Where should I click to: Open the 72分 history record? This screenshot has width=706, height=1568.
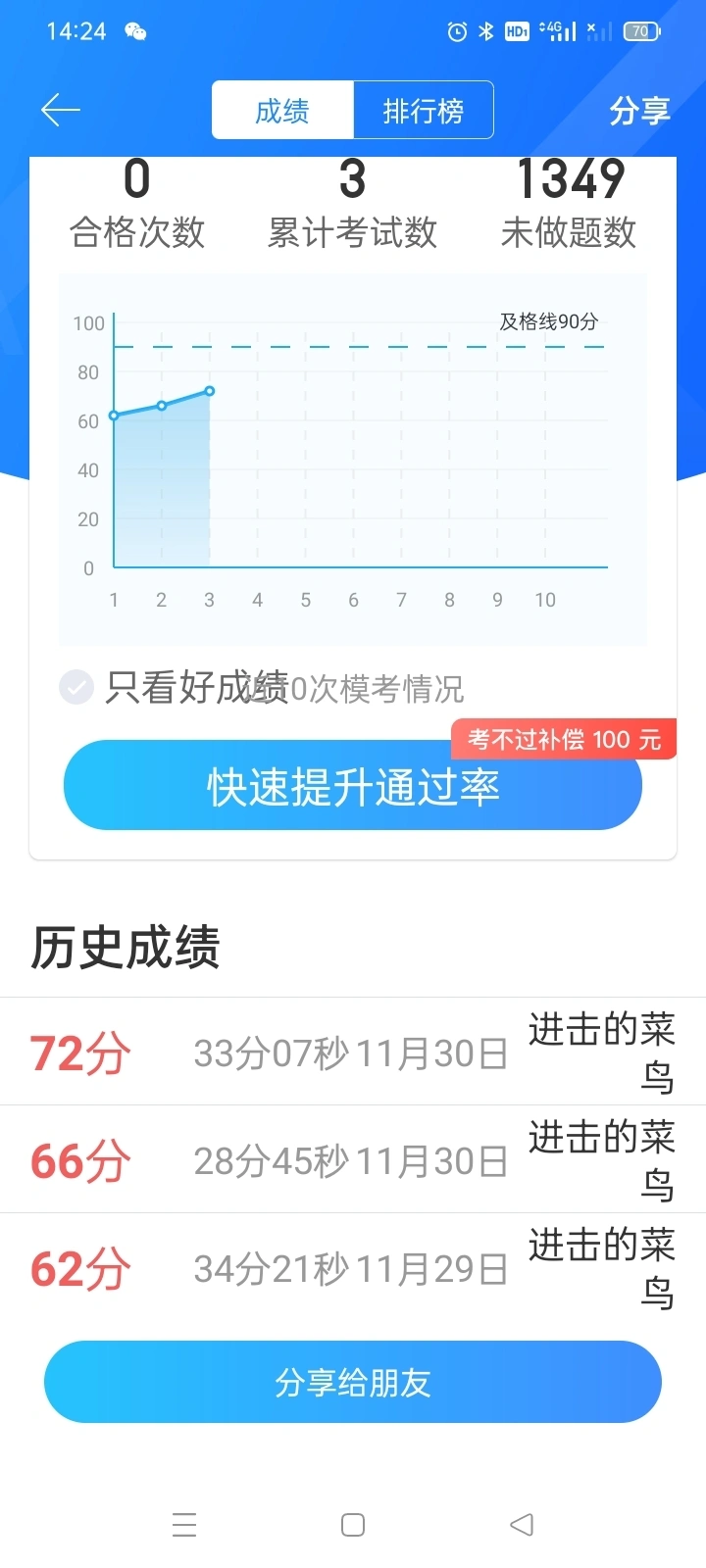click(x=353, y=1053)
